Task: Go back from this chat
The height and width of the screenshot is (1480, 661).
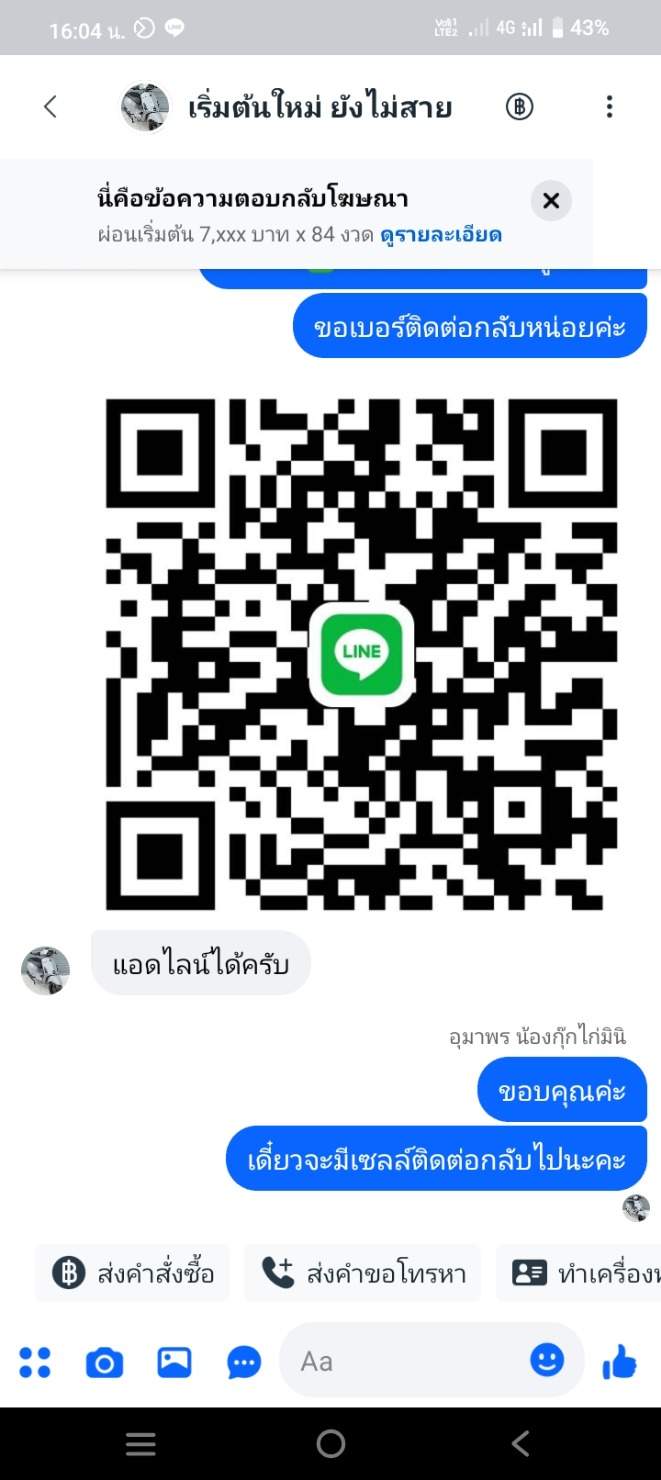Action: [51, 107]
